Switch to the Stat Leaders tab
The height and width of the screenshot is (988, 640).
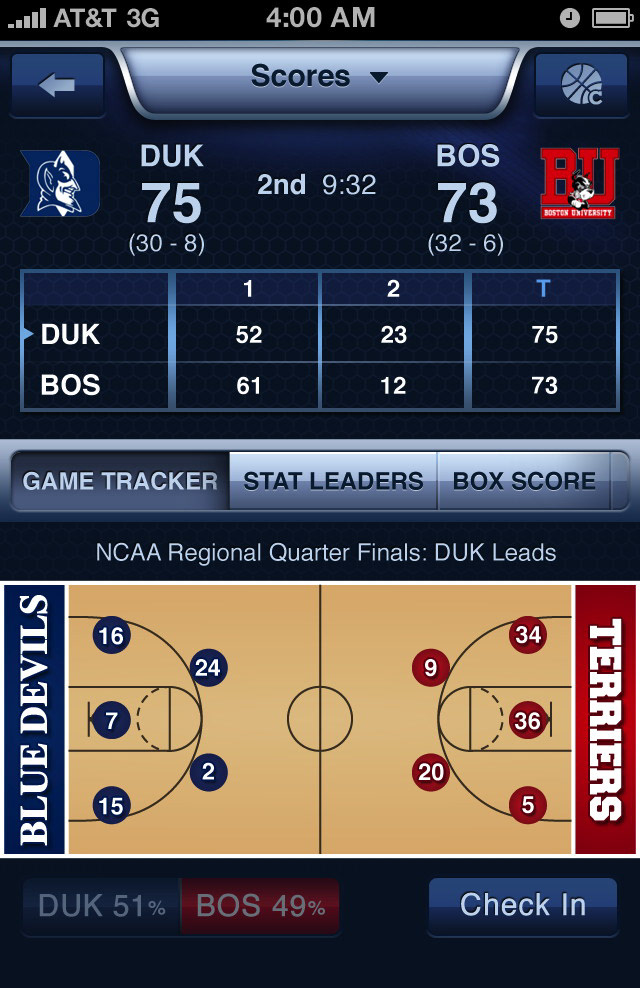[333, 481]
